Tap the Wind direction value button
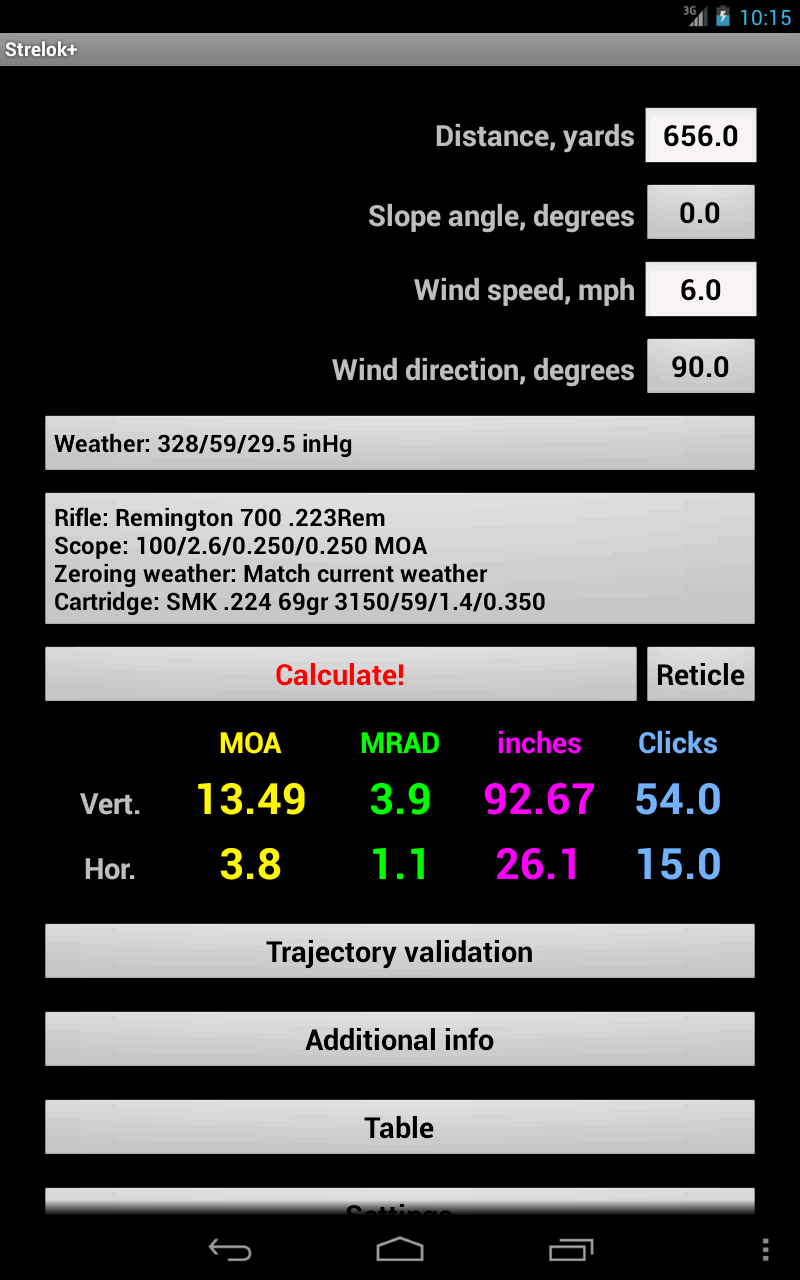The width and height of the screenshot is (800, 1280). click(700, 367)
